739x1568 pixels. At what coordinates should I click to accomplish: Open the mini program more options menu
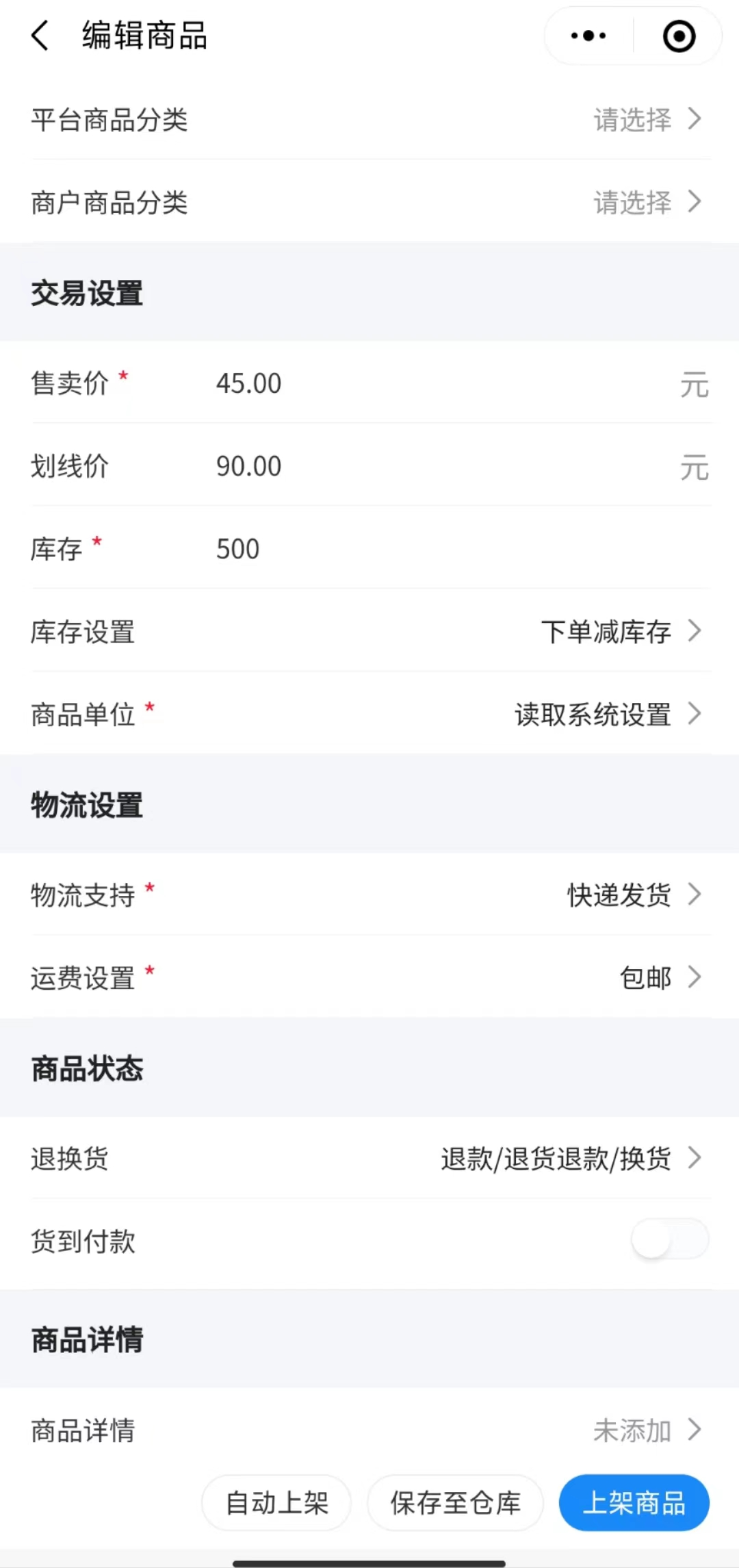pos(588,36)
